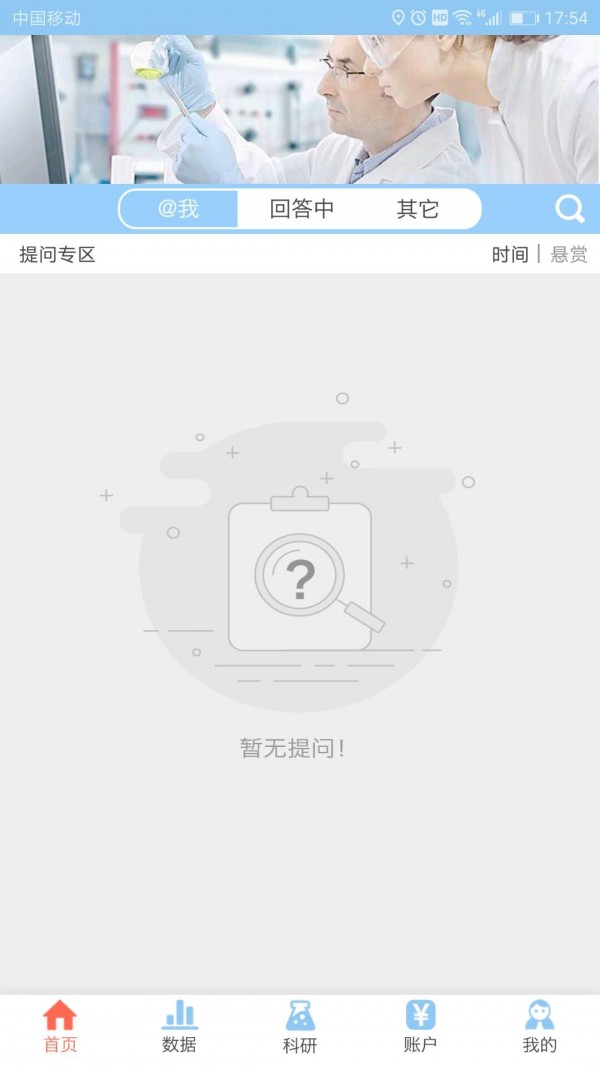Switch to the 回答中 segment
Image resolution: width=600 pixels, height=1067 pixels.
pos(301,209)
